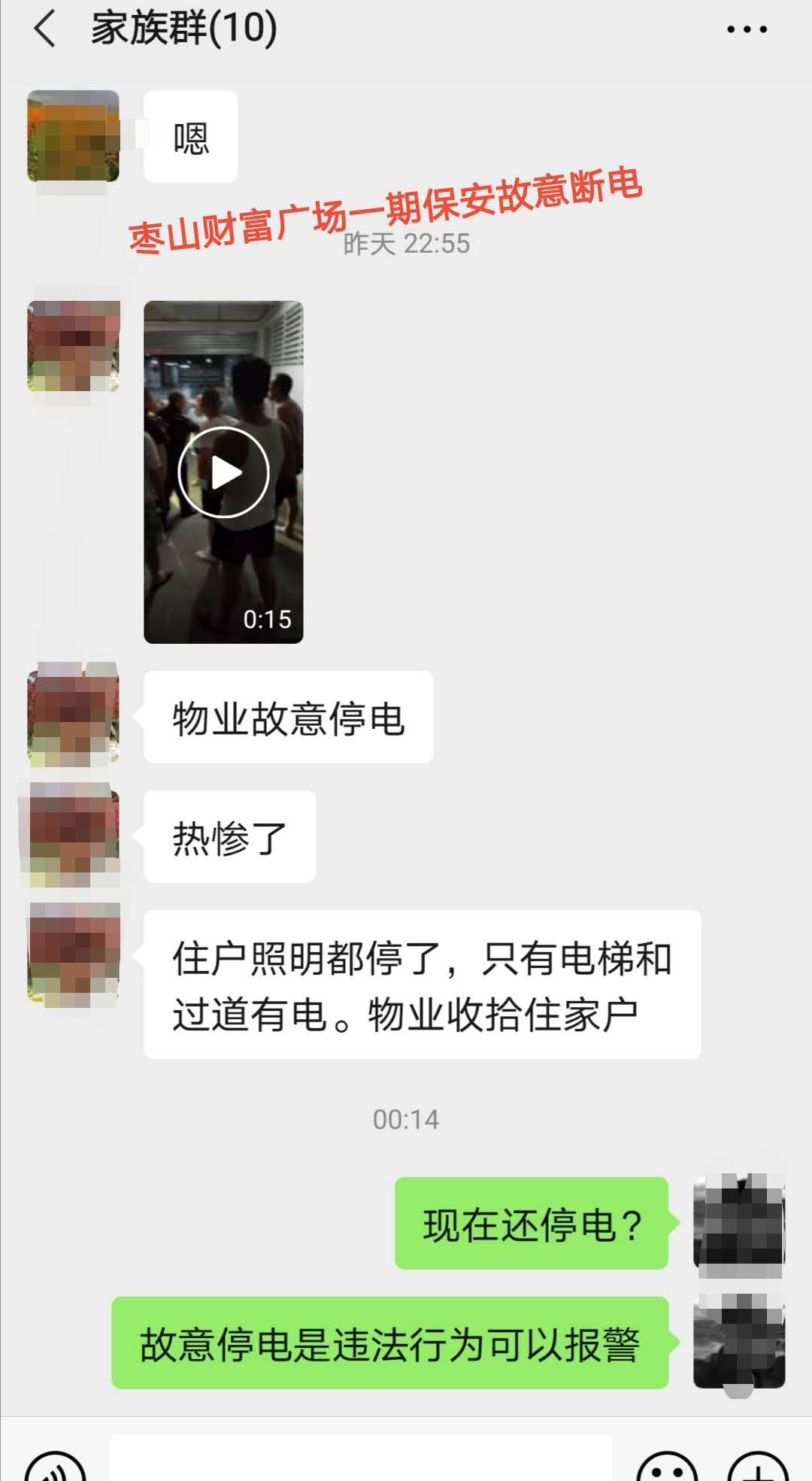Image resolution: width=812 pixels, height=1481 pixels.
Task: Open my avatar beside 现在还停电？
Action: point(739,1223)
